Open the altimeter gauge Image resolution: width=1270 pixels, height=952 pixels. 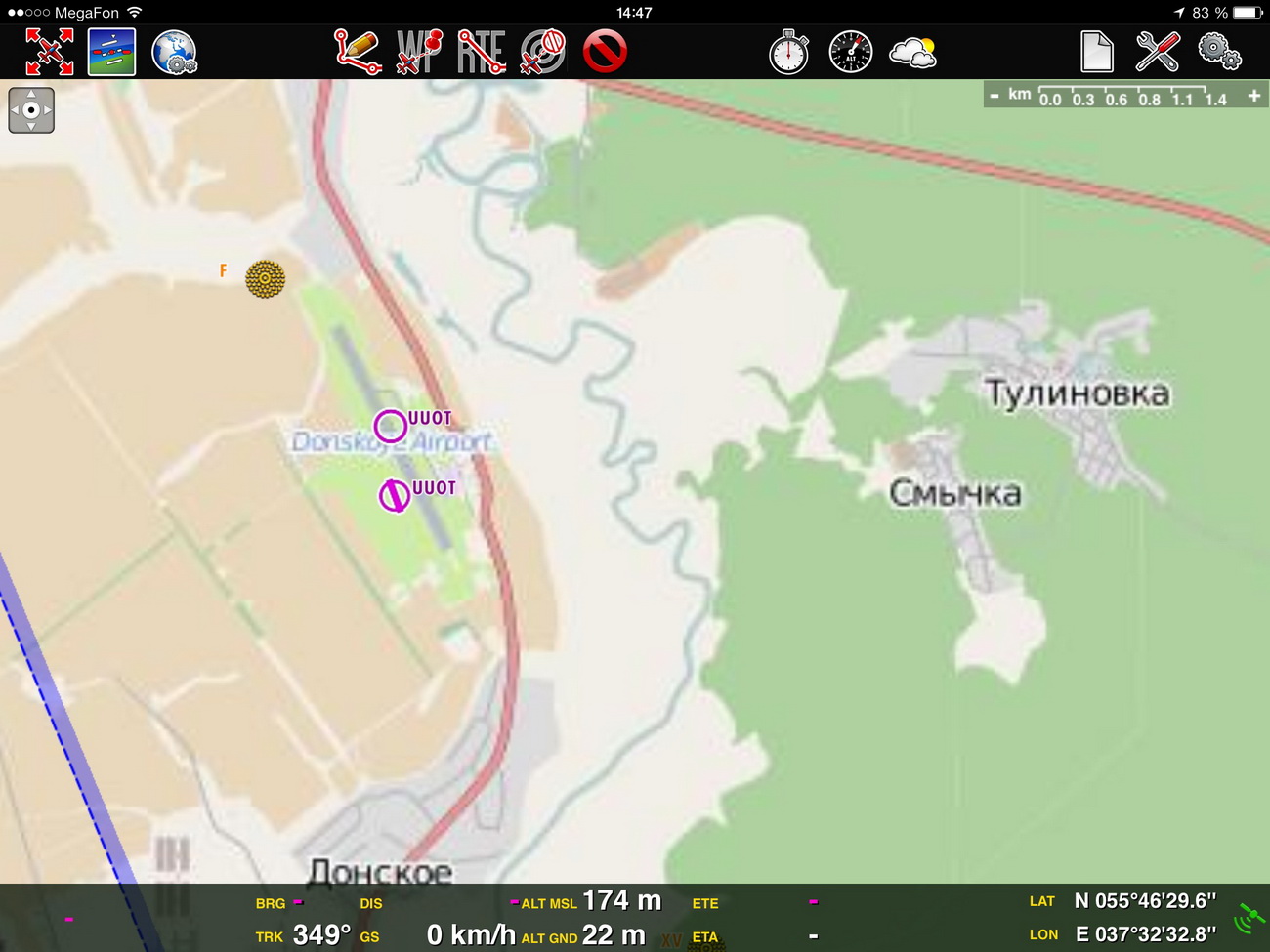point(850,52)
